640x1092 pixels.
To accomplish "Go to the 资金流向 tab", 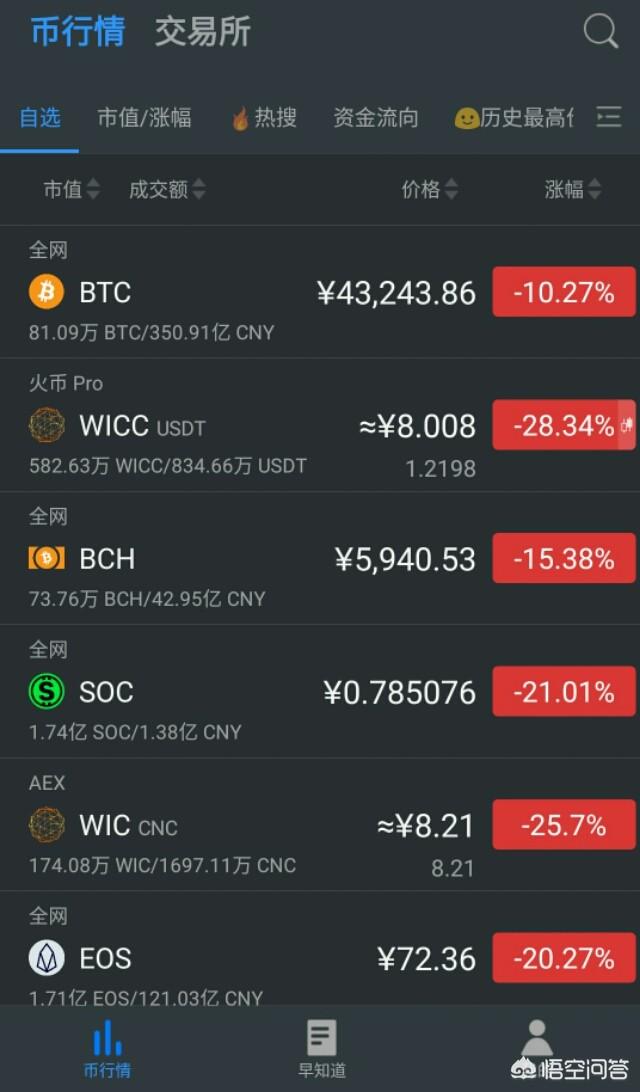I will click(376, 118).
